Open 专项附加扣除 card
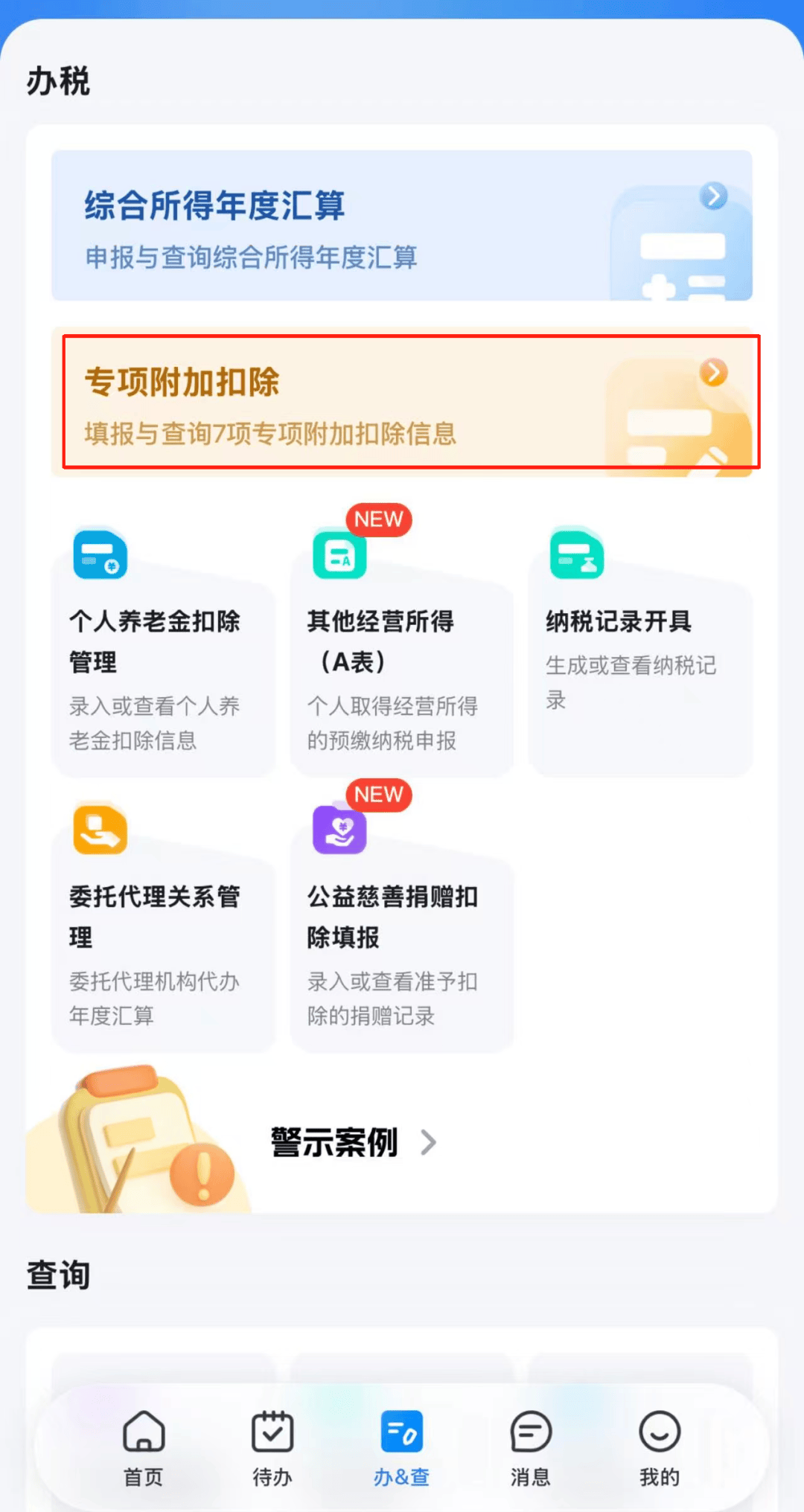Viewport: 804px width, 1512px height. point(402,402)
